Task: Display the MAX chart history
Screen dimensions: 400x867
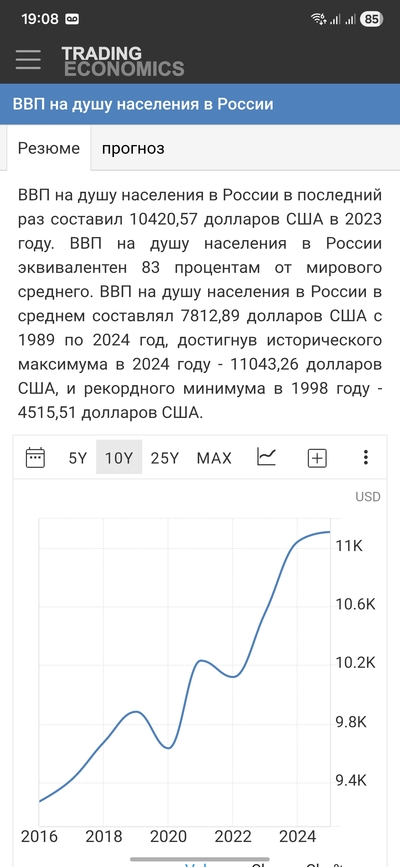Action: [214, 458]
